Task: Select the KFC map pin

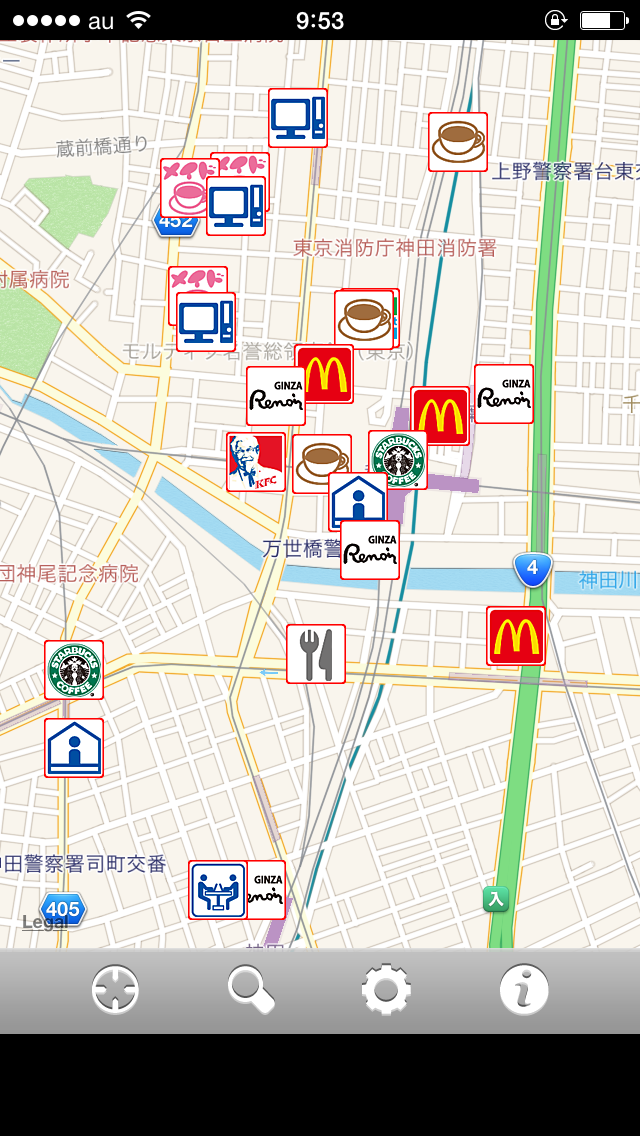Action: (255, 462)
